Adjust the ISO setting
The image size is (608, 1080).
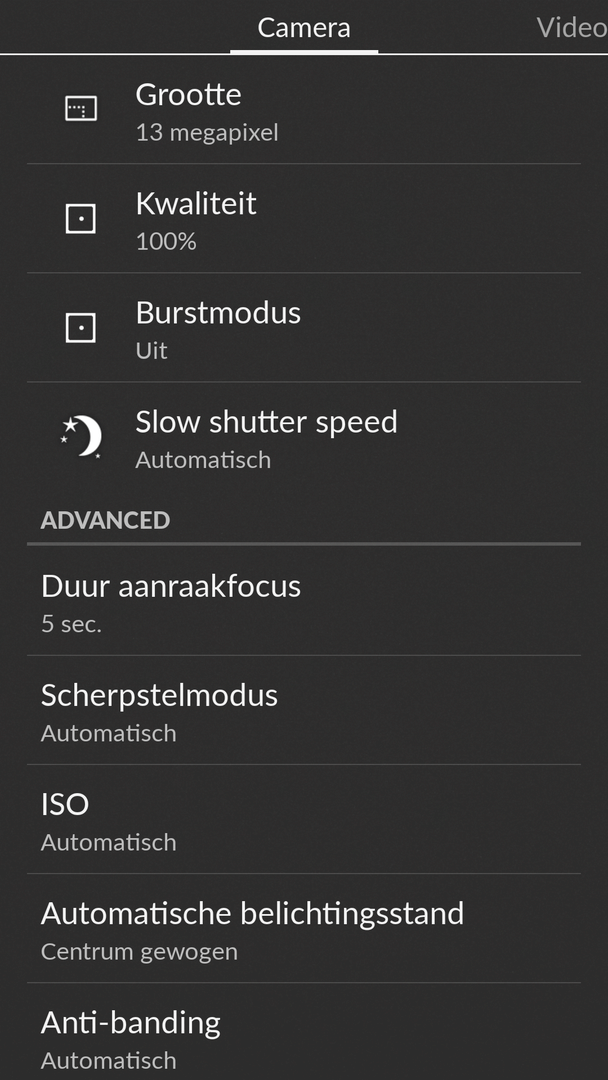[304, 819]
